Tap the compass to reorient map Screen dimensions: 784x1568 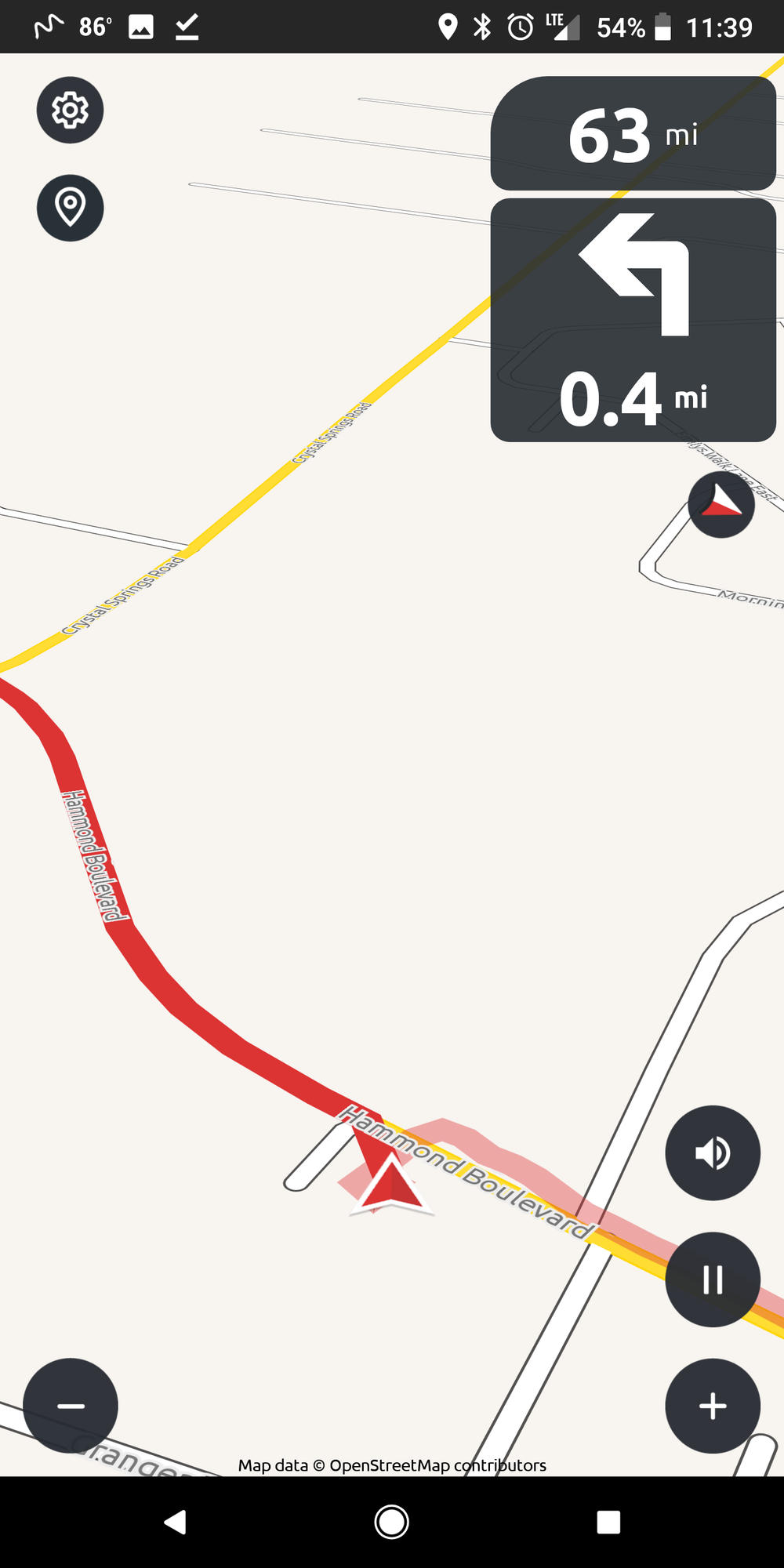pyautogui.click(x=721, y=504)
